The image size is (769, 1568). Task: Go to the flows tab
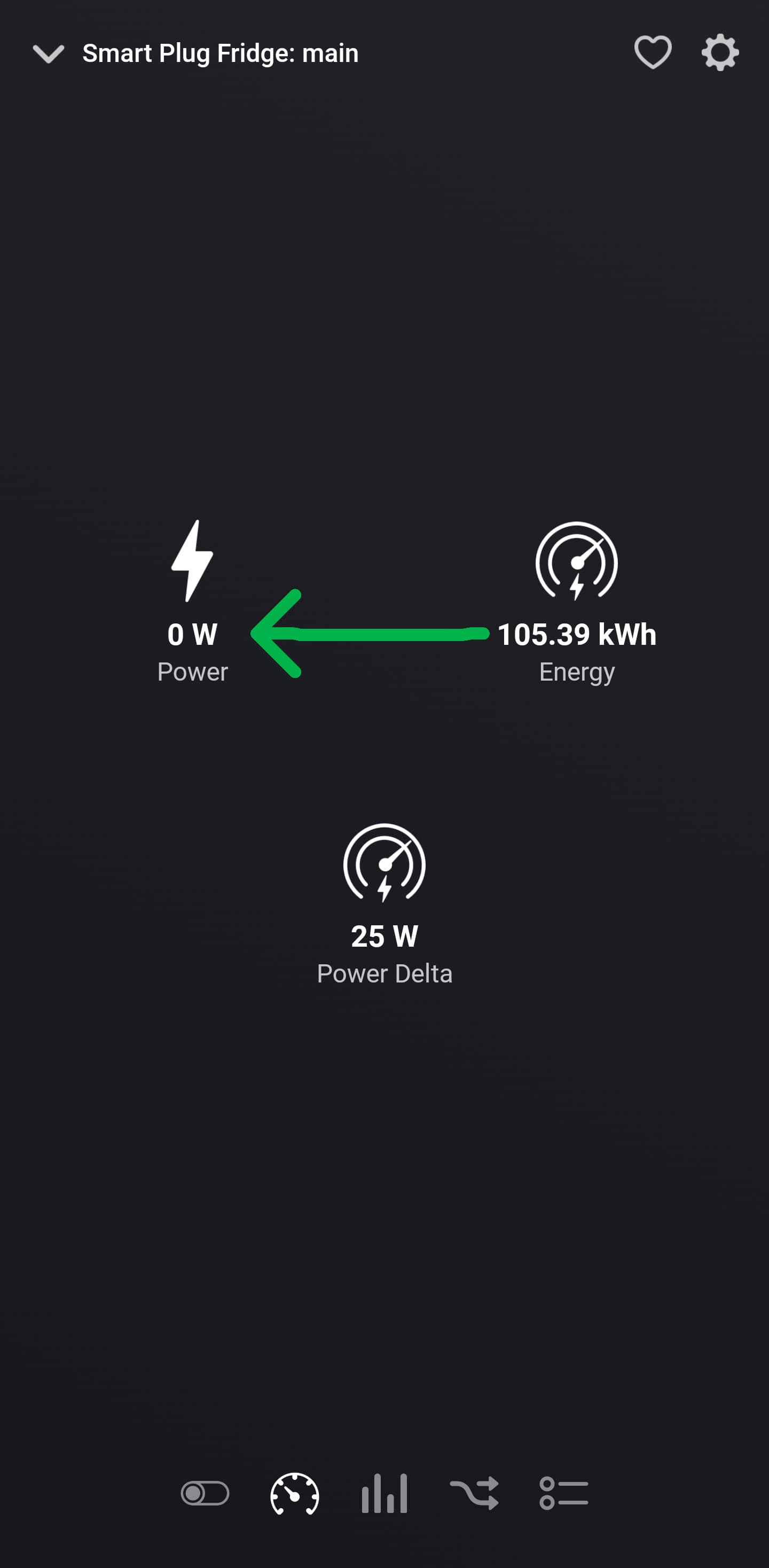pos(475,1493)
